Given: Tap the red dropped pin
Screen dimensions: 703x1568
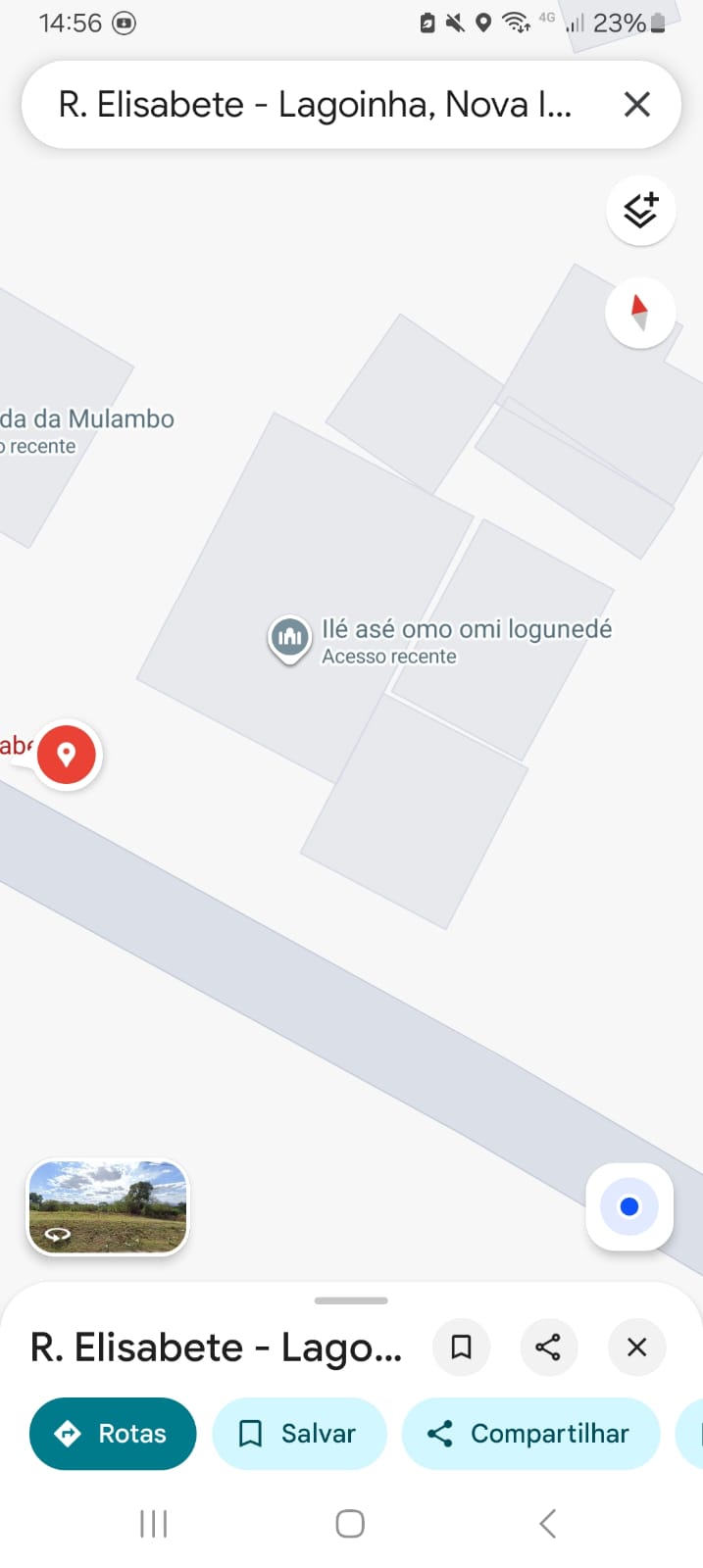Looking at the screenshot, I should [x=67, y=755].
